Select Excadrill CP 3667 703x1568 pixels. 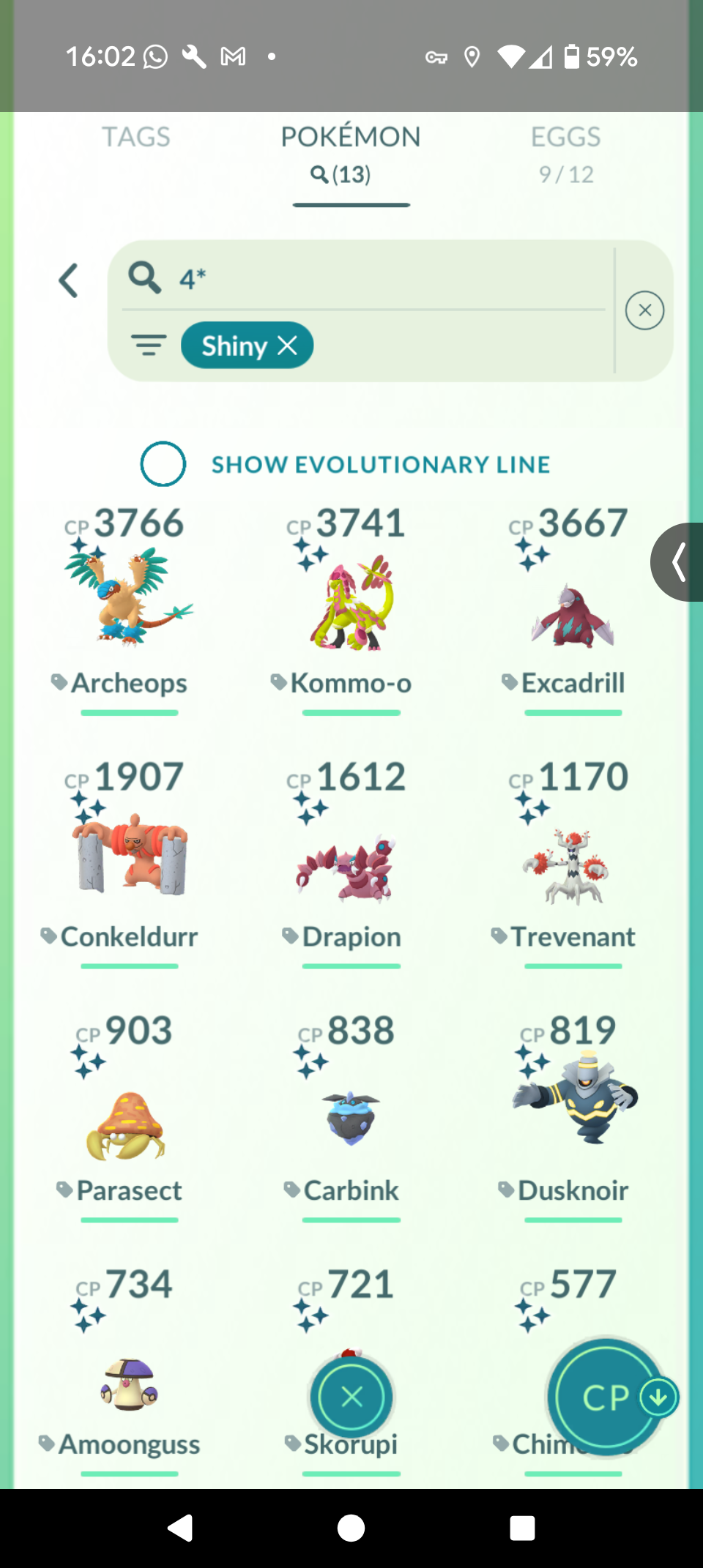(573, 608)
